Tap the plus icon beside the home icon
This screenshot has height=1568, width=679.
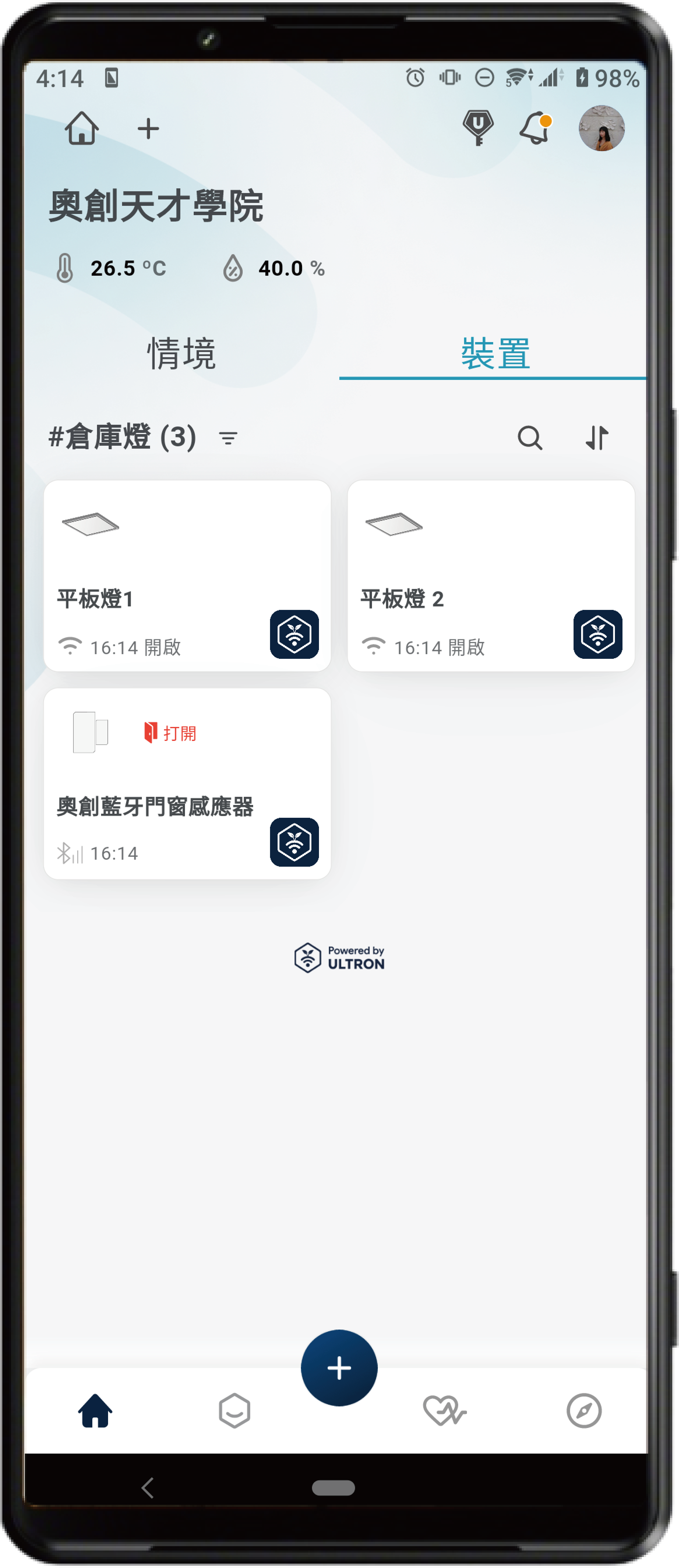tap(148, 129)
